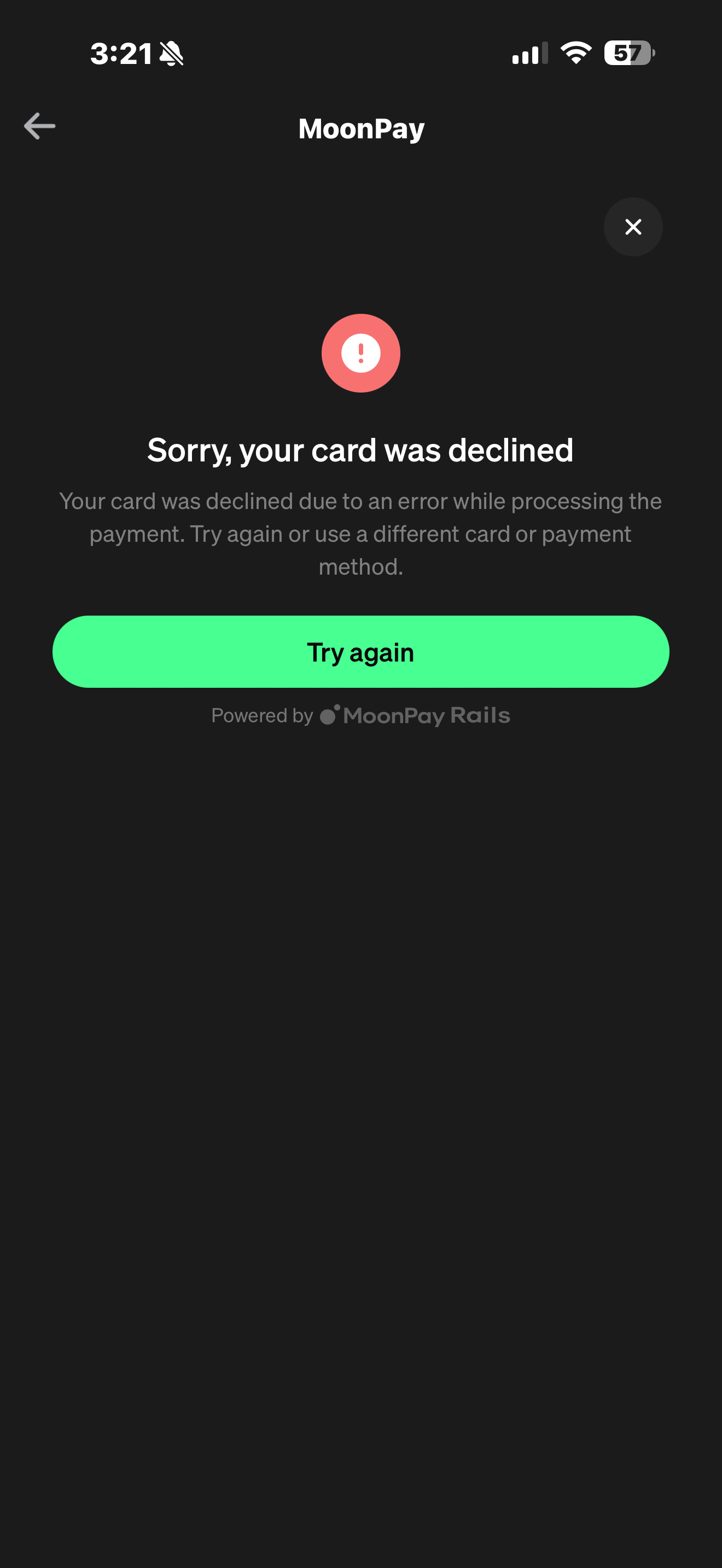The height and width of the screenshot is (1568, 722).
Task: Go back using the top-left arrow
Action: coord(39,126)
